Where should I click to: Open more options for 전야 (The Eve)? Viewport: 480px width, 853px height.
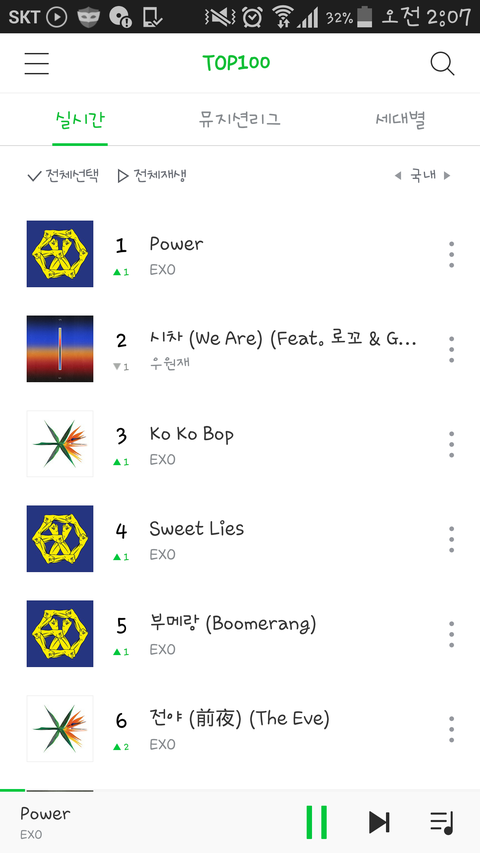point(451,729)
